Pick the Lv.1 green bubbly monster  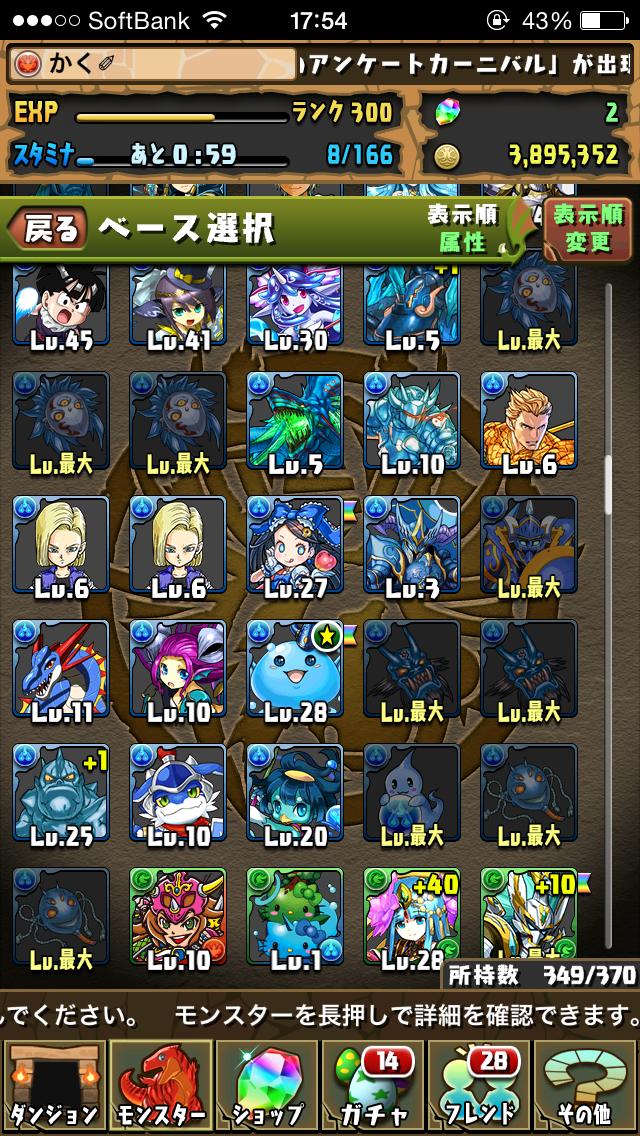coord(295,915)
